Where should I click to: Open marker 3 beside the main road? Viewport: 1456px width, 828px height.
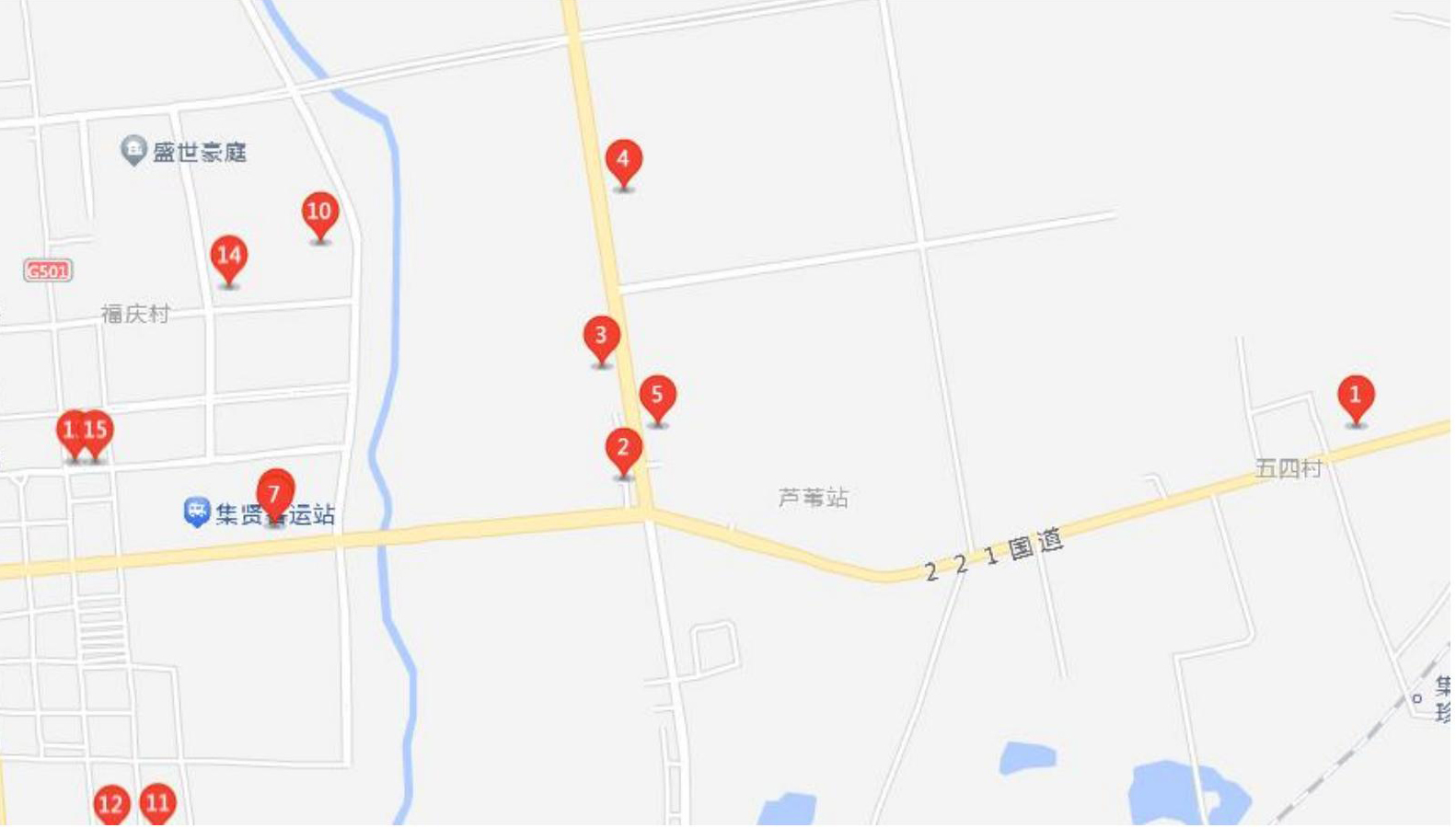603,338
